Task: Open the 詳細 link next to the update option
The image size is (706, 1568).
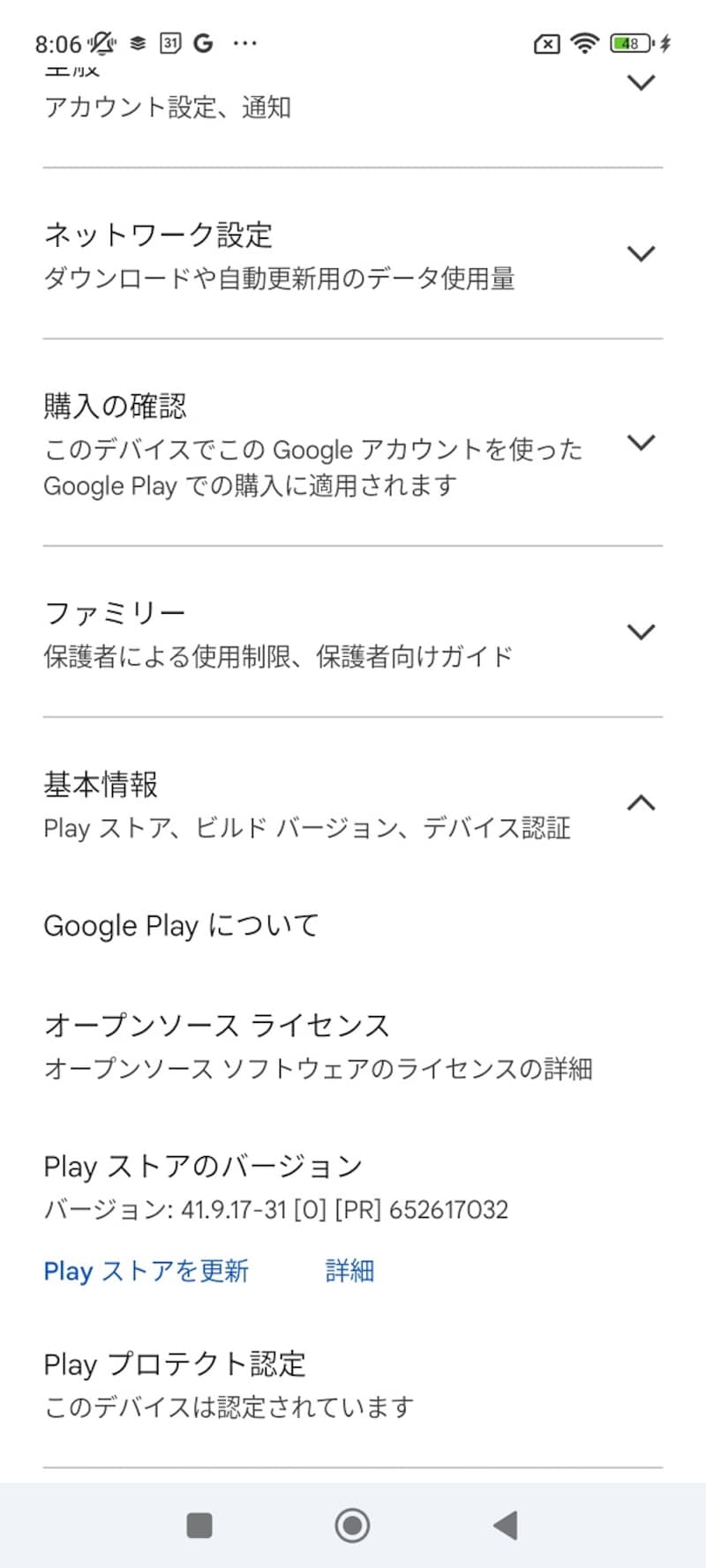Action: click(x=349, y=1271)
